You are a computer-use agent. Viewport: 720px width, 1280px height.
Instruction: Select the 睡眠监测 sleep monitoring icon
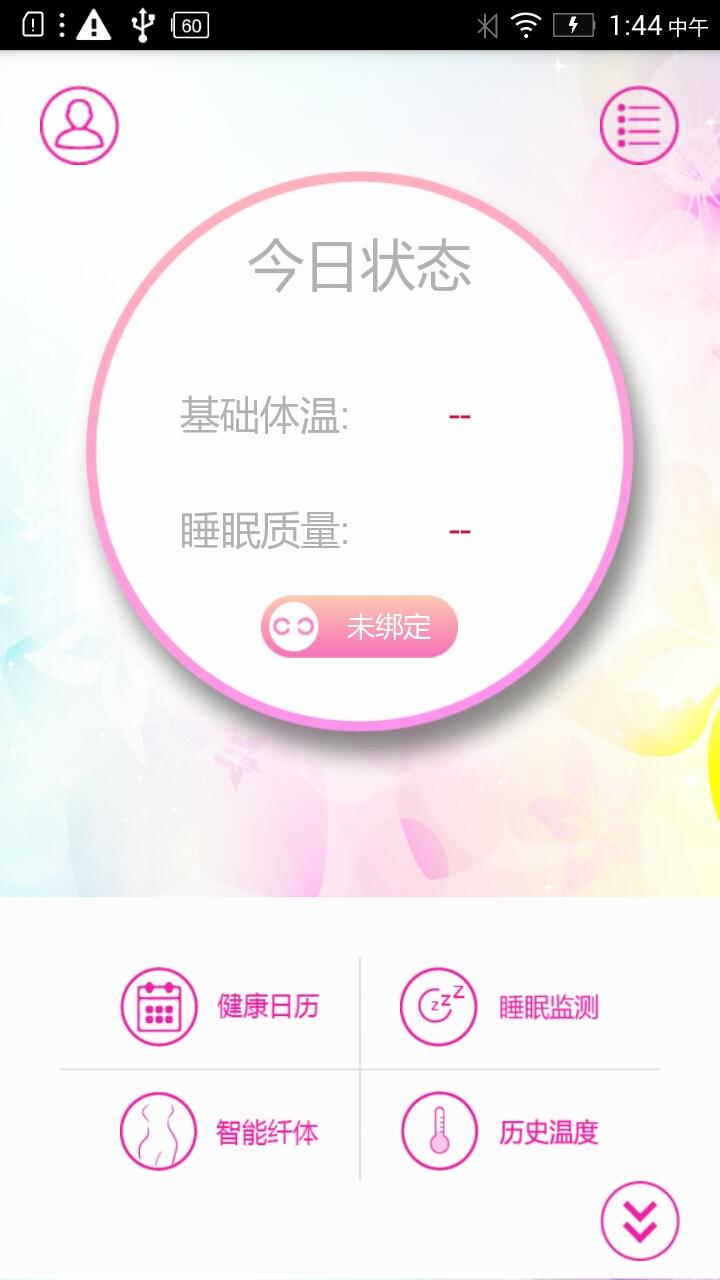click(437, 1008)
